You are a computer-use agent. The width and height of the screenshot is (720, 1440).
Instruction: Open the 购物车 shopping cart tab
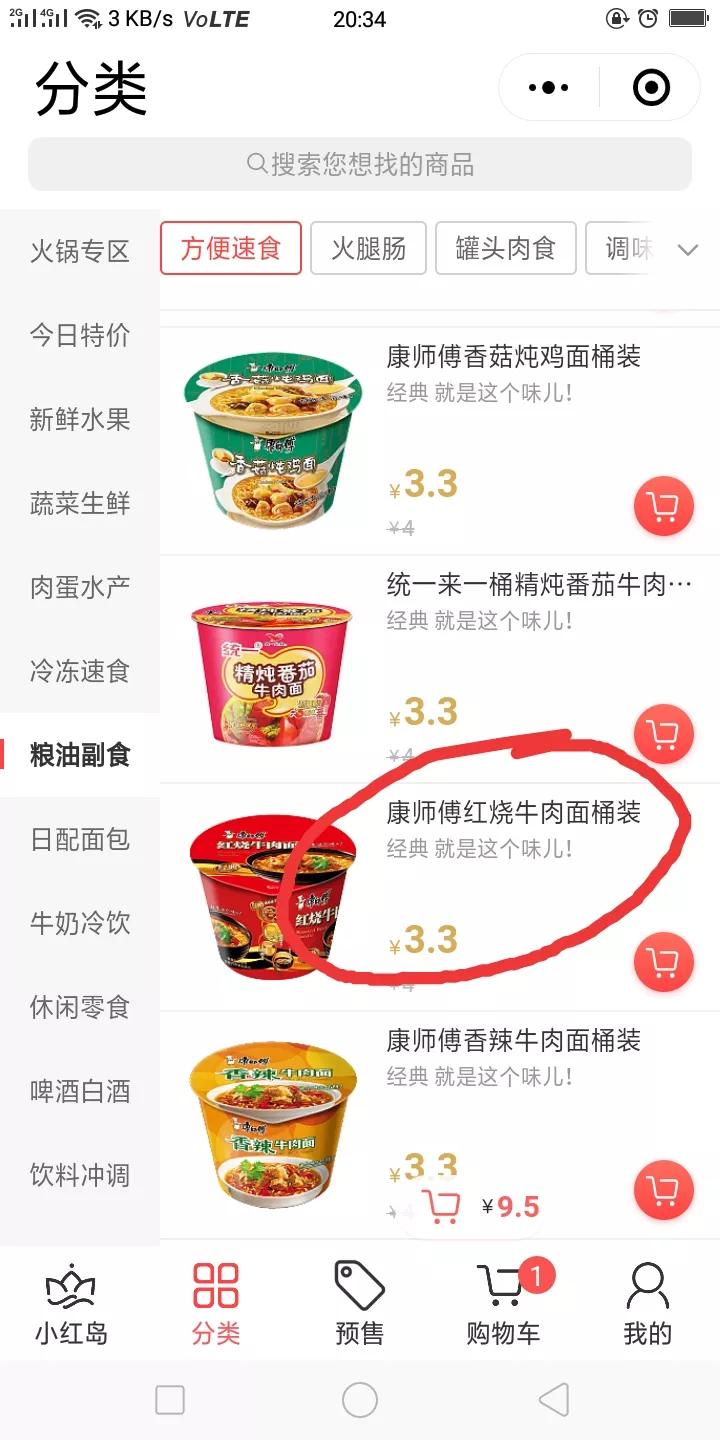pos(503,1303)
